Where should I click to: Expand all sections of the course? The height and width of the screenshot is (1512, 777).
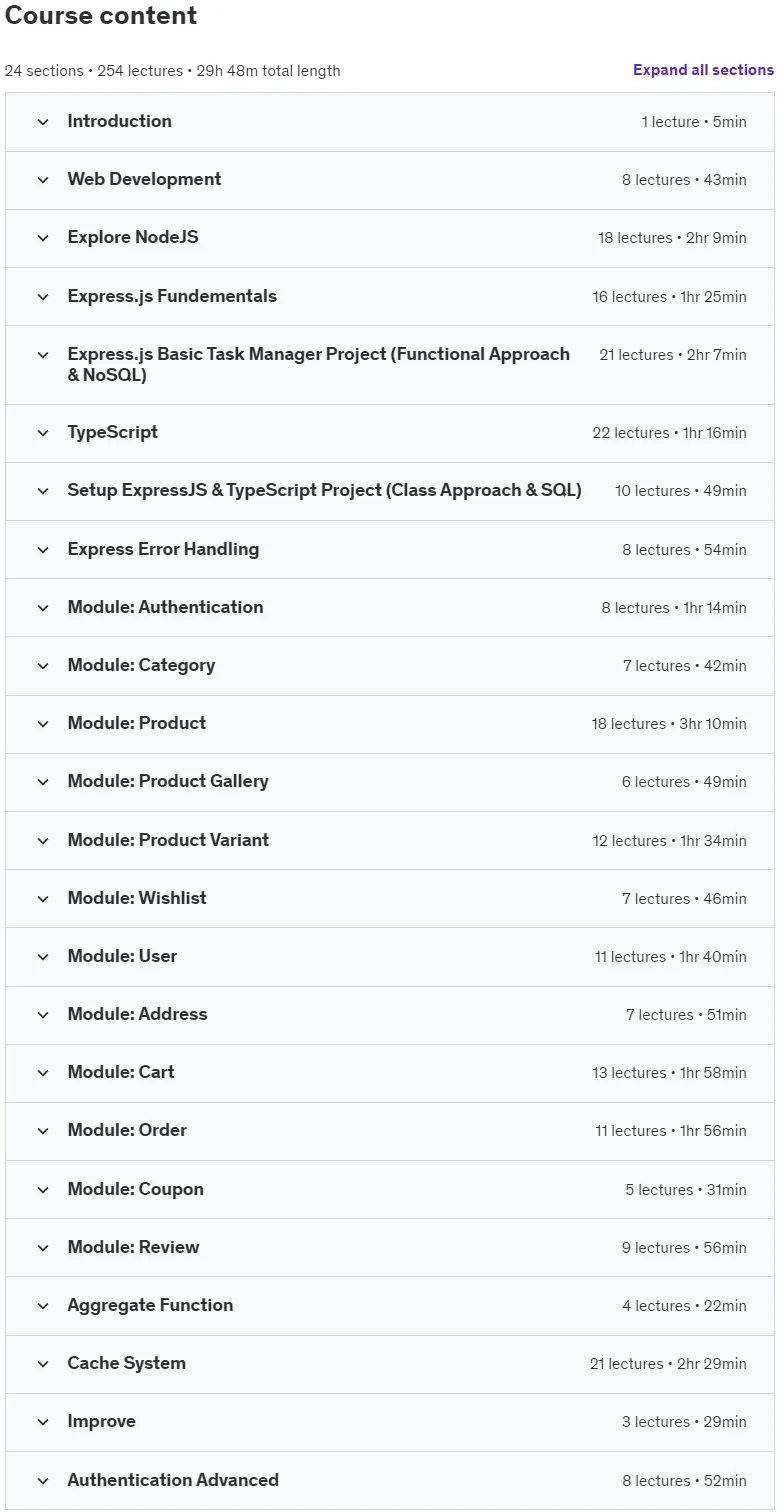tap(703, 70)
